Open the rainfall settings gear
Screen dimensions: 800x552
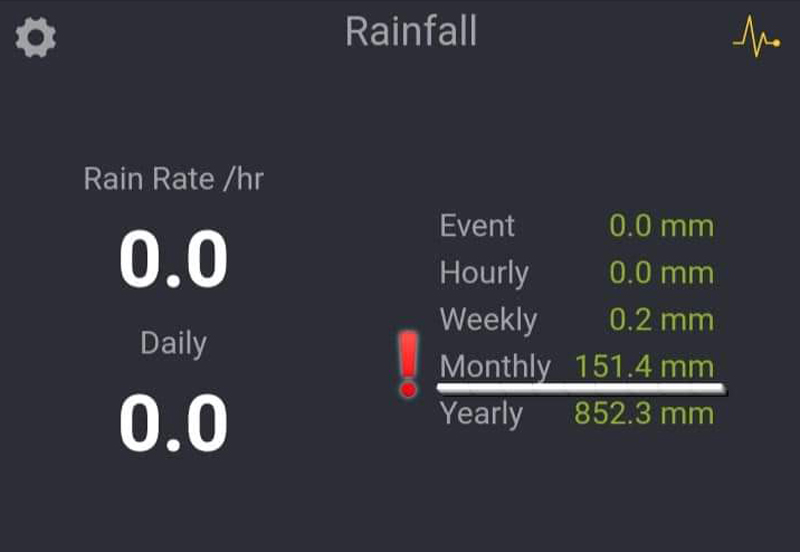click(x=36, y=38)
